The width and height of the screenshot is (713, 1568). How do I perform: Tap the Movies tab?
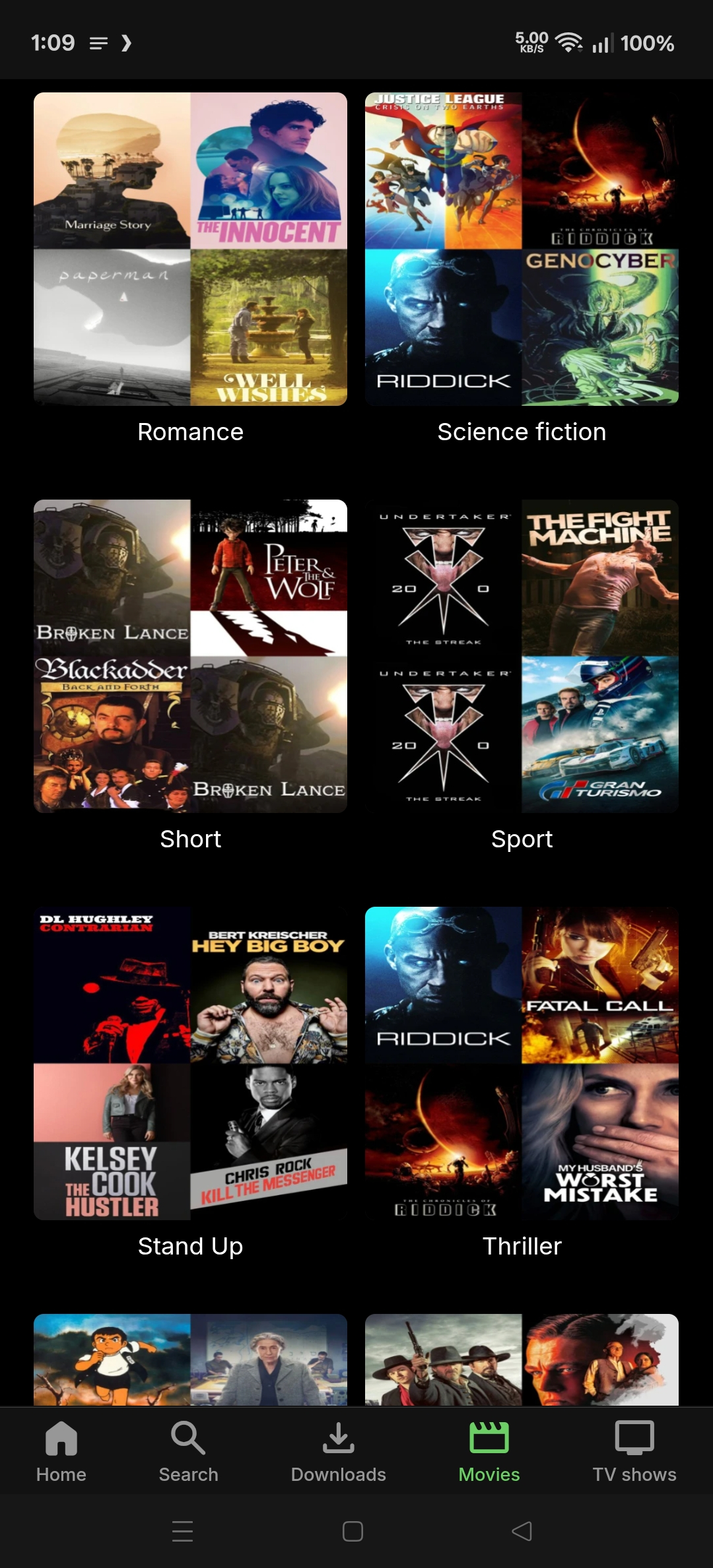click(489, 1451)
